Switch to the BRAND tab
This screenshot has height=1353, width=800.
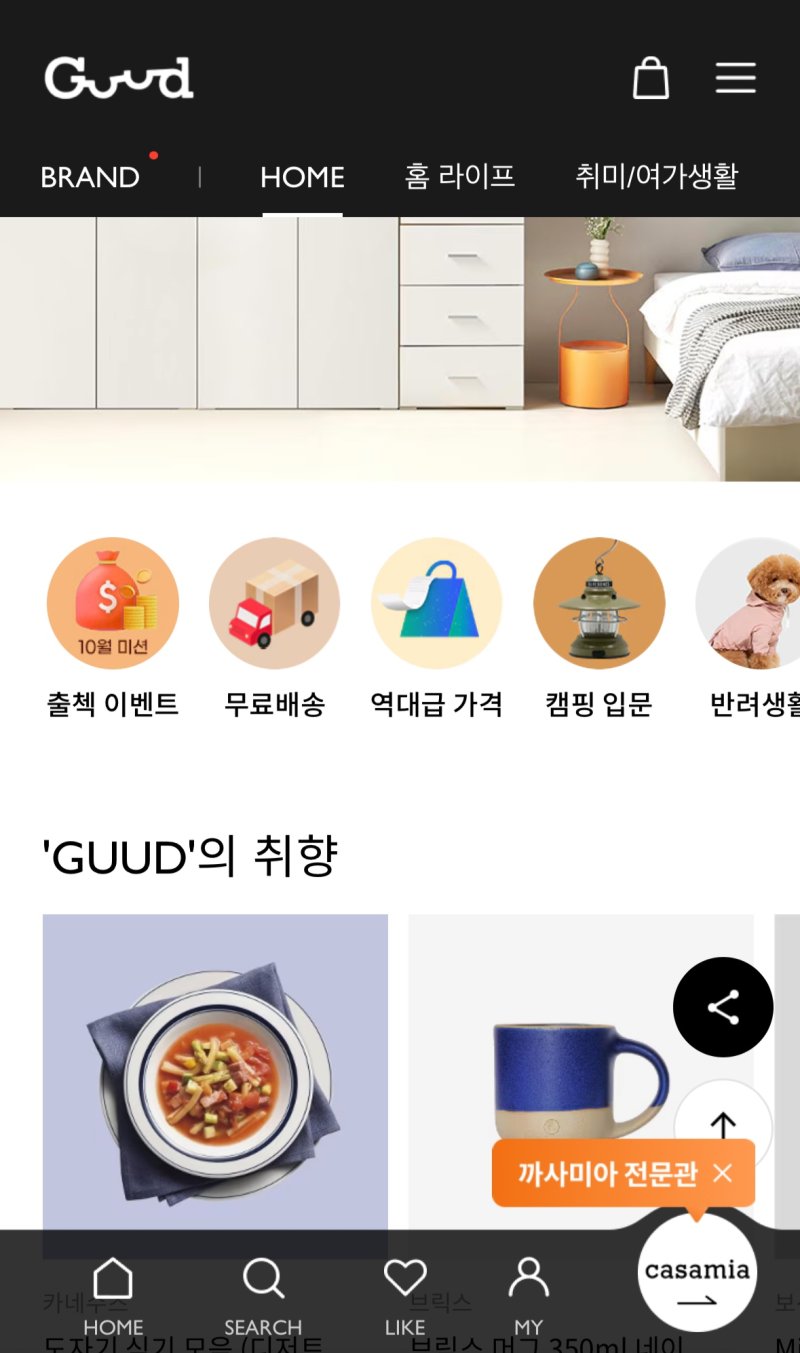[90, 177]
